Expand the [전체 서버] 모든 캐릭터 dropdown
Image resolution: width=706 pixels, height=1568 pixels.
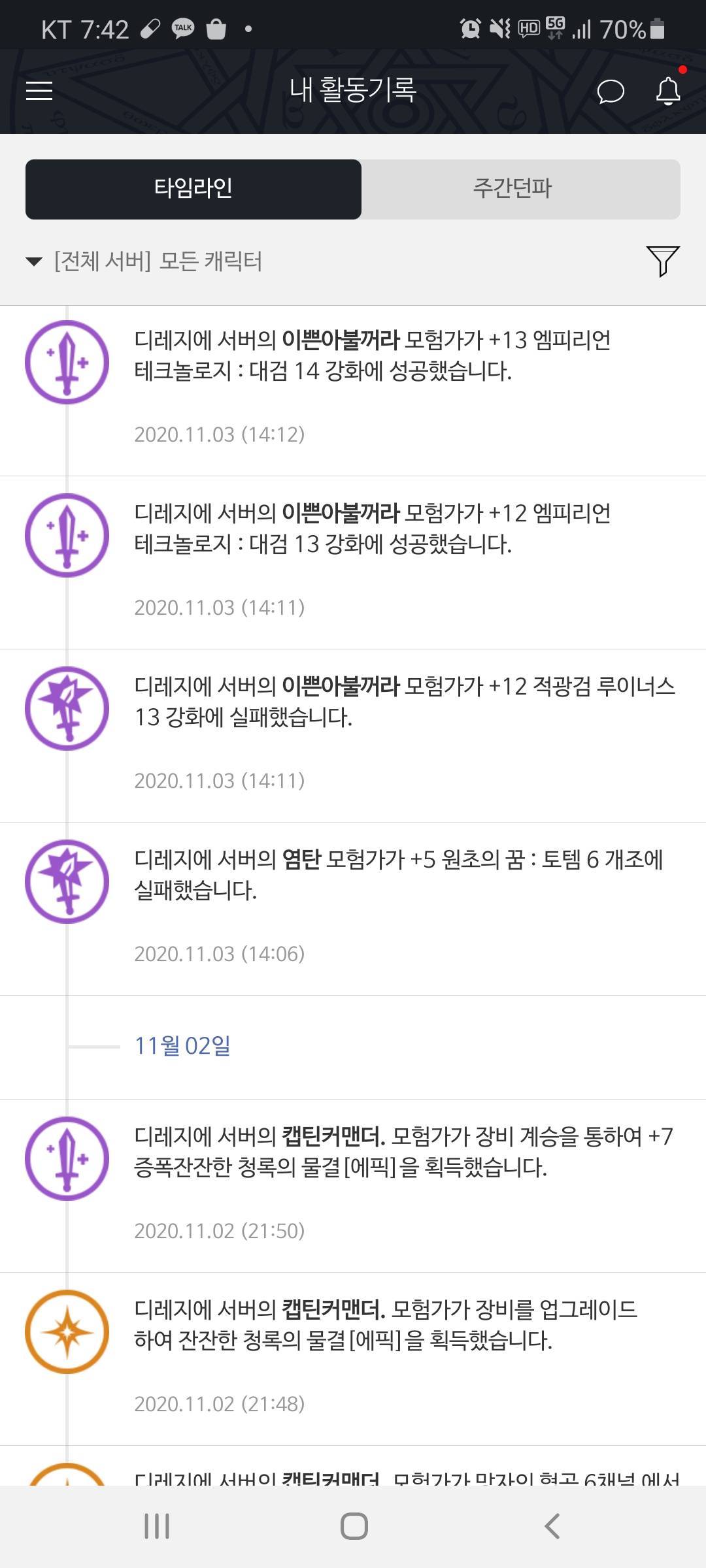(x=144, y=261)
